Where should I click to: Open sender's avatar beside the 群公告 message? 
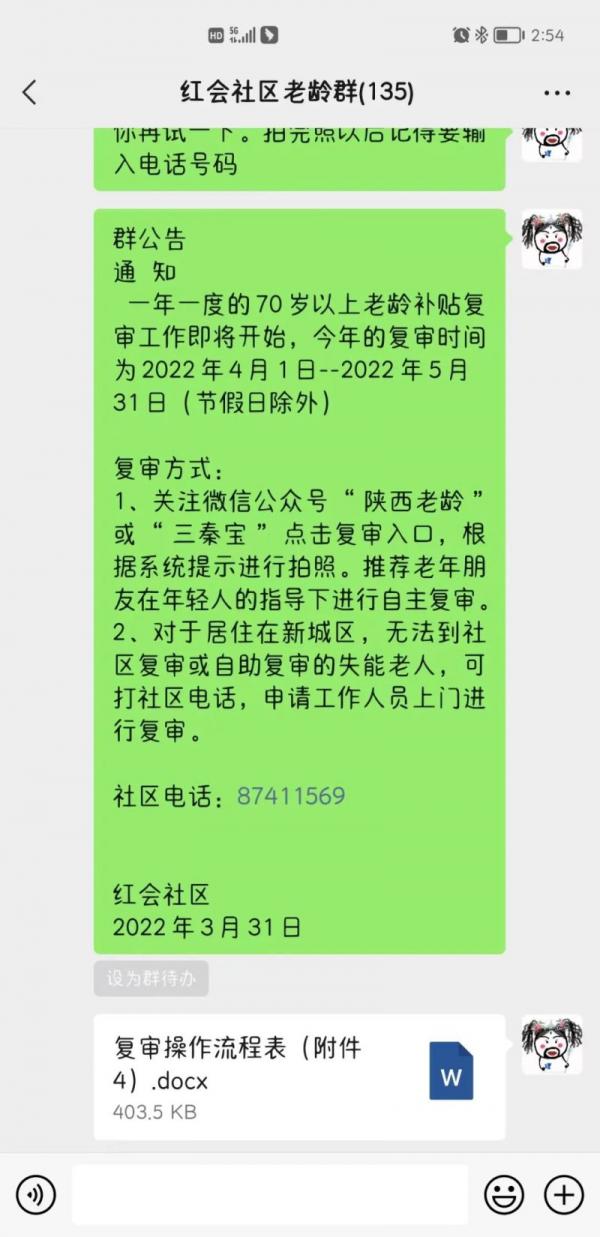[551, 239]
